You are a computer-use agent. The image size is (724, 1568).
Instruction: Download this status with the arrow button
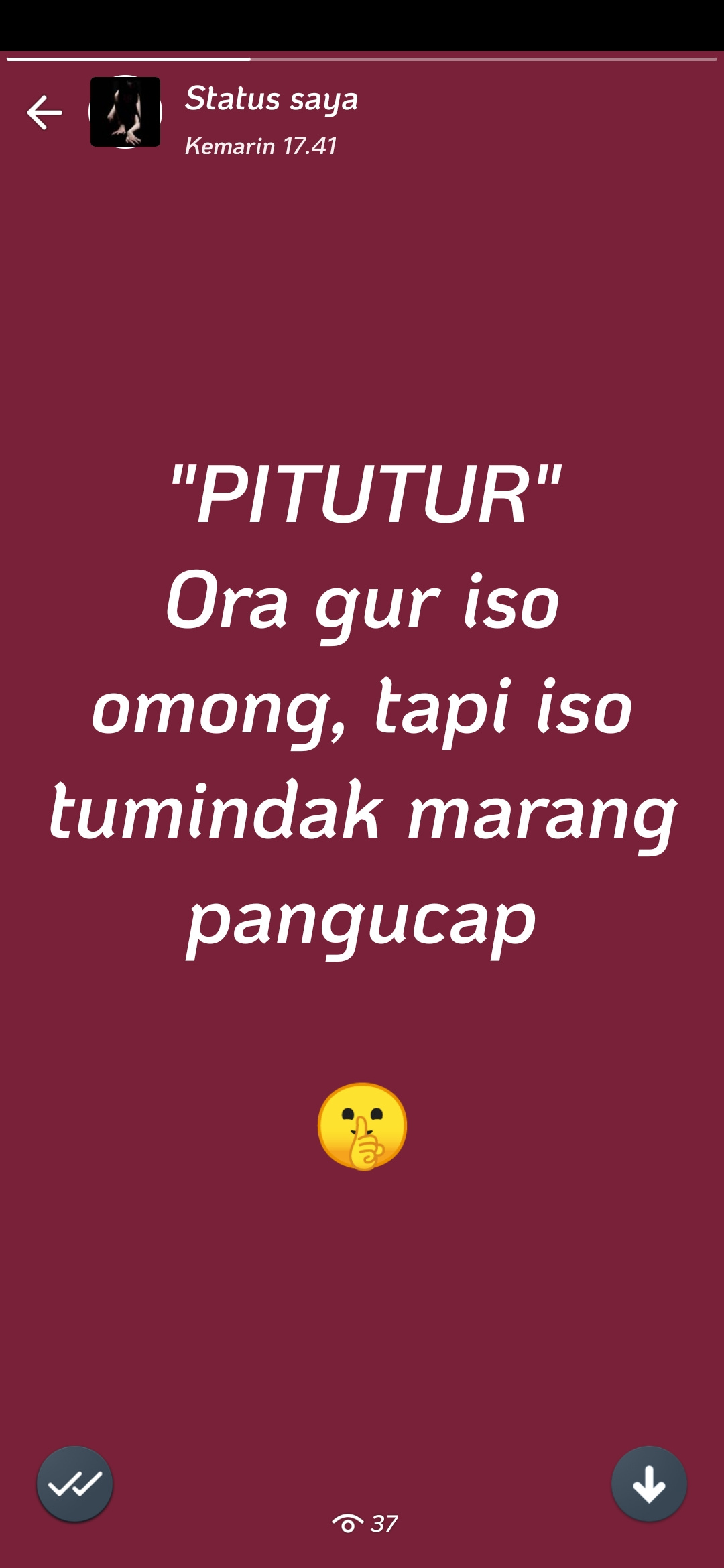pos(649,1484)
